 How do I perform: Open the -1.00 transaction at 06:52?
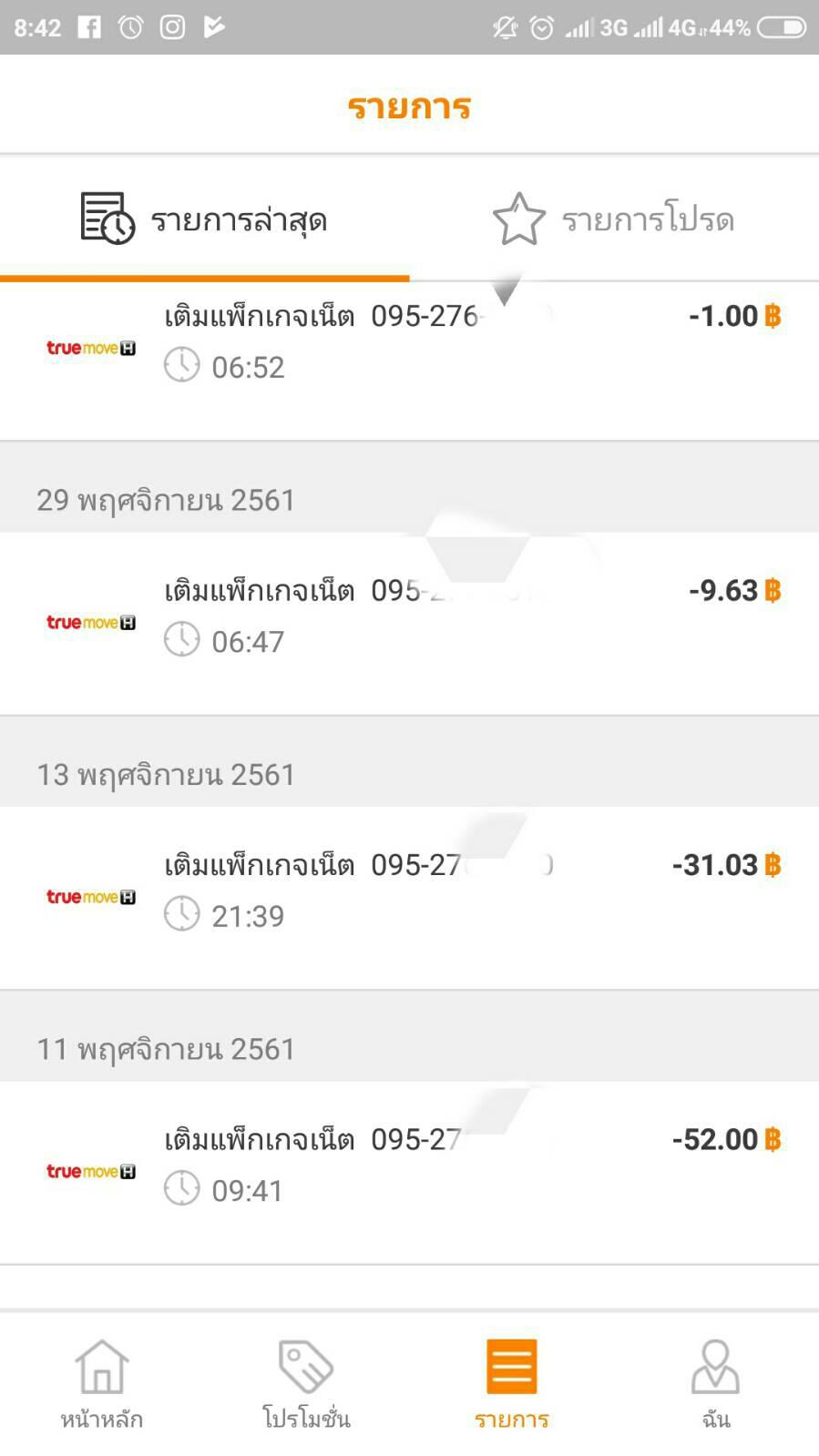409,341
